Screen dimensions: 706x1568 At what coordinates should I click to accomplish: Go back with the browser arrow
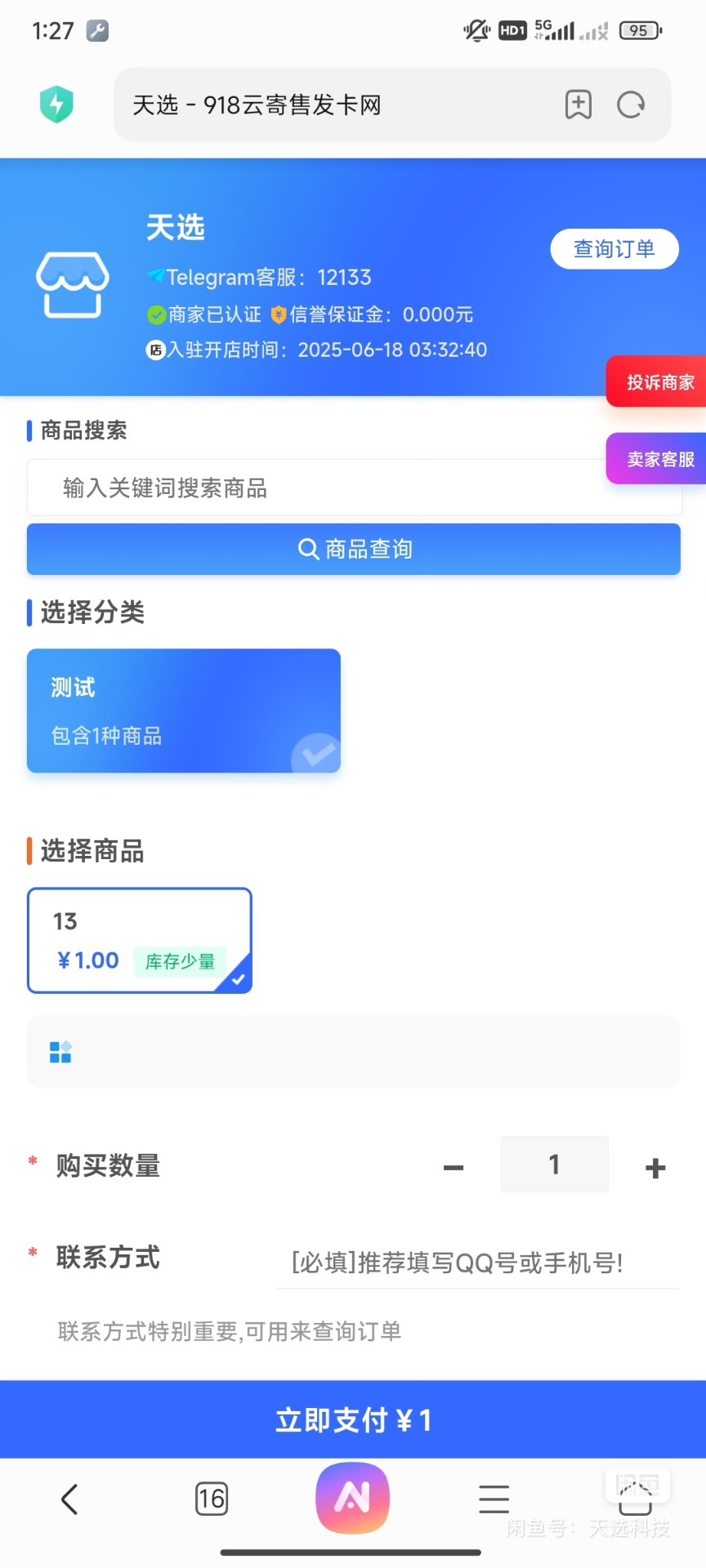click(x=69, y=1499)
